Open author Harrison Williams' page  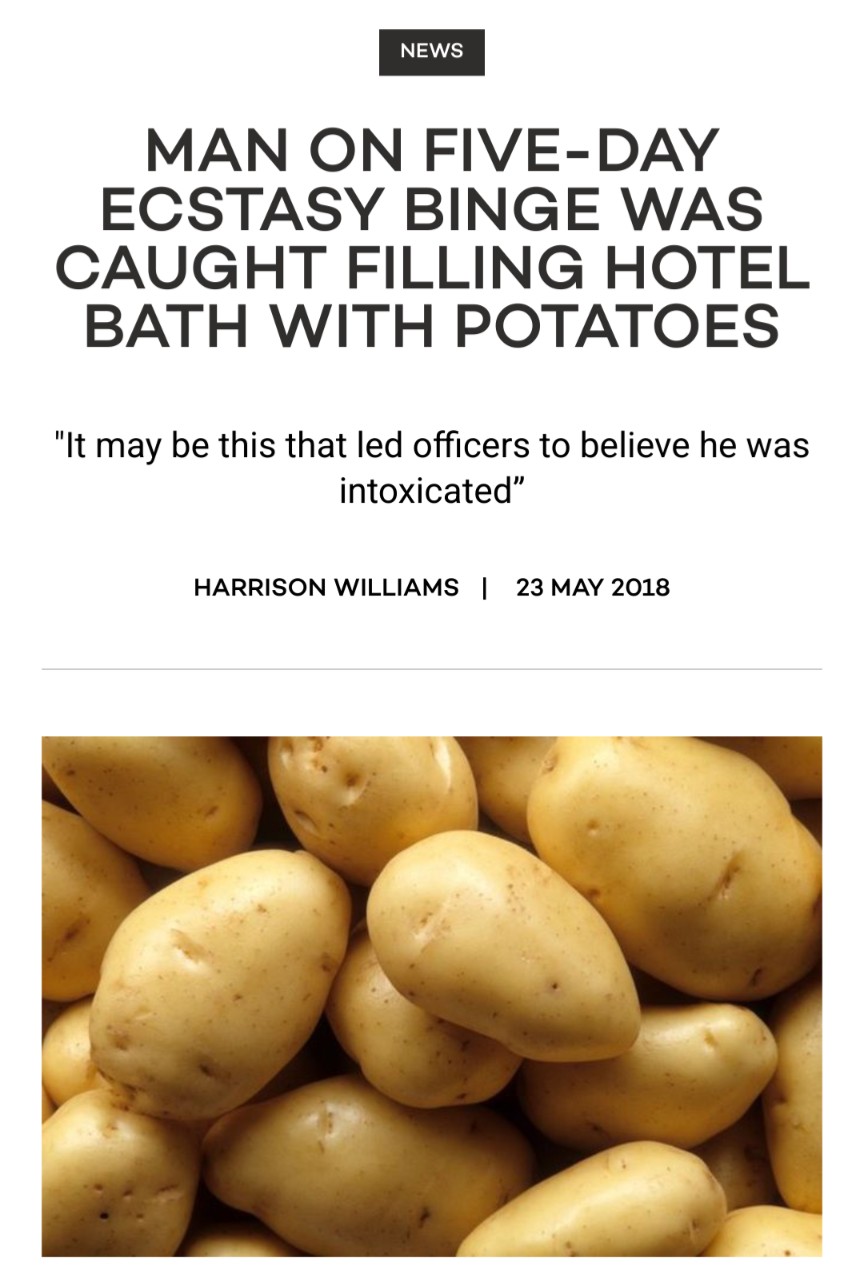(x=326, y=587)
